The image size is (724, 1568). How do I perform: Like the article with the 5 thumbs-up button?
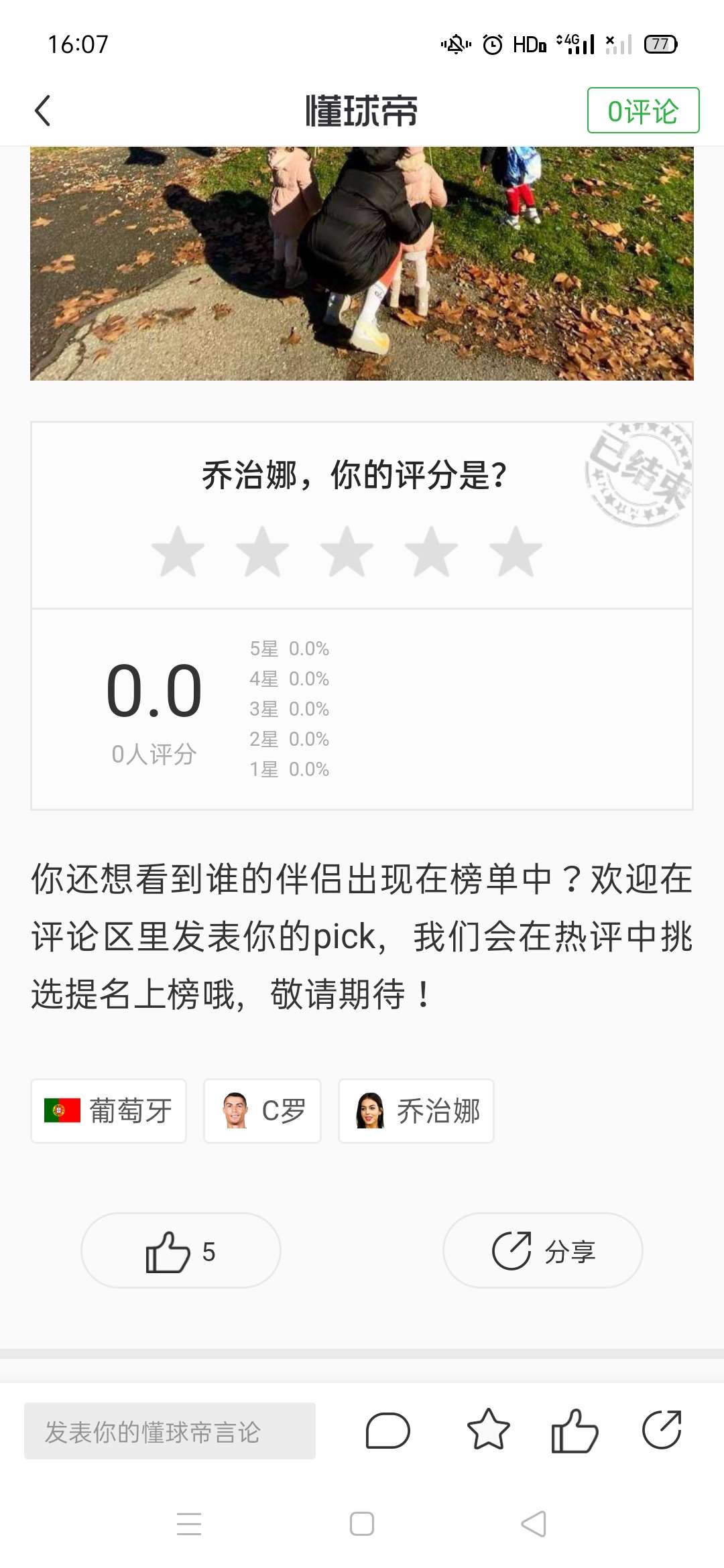tap(180, 1251)
